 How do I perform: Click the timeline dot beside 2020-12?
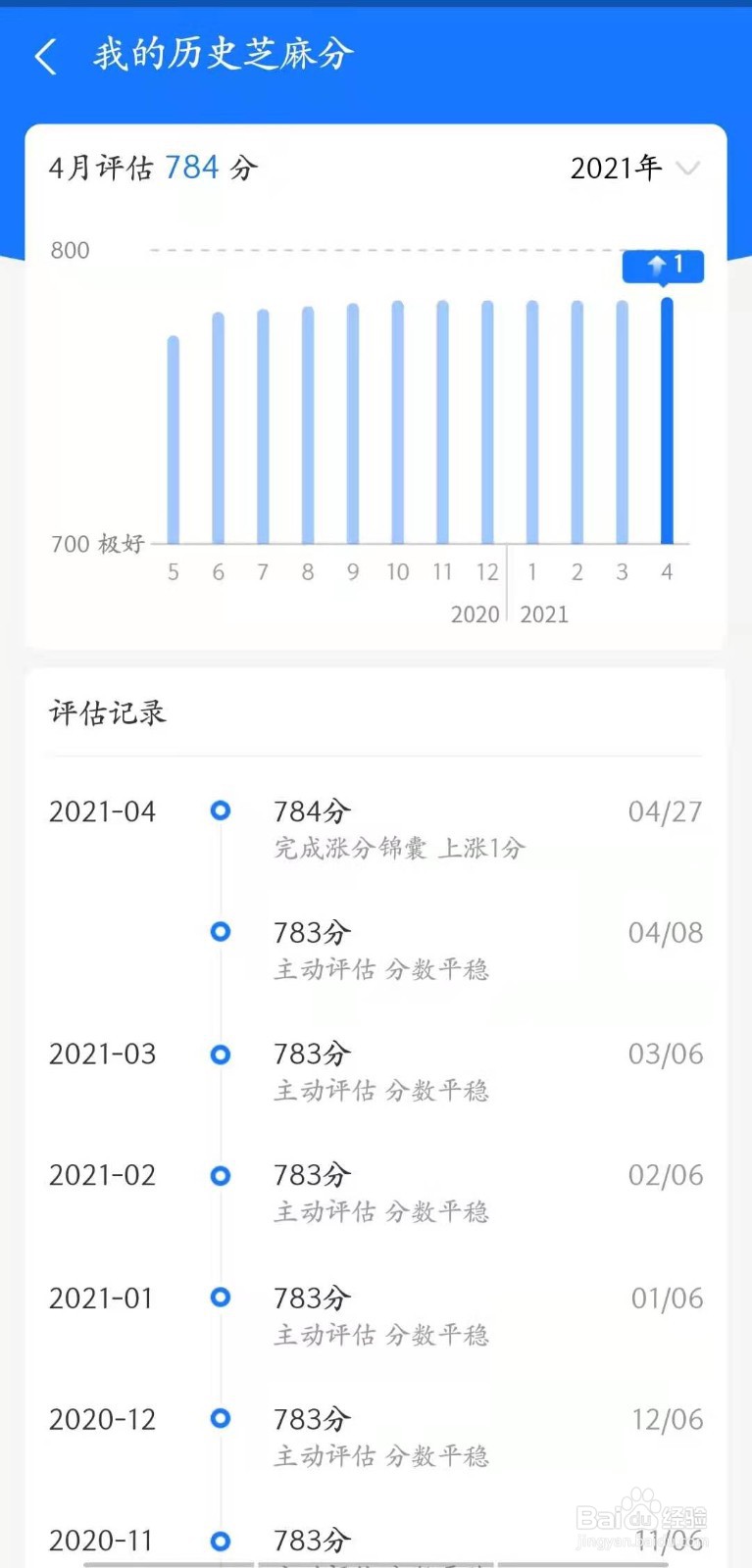tap(220, 1419)
